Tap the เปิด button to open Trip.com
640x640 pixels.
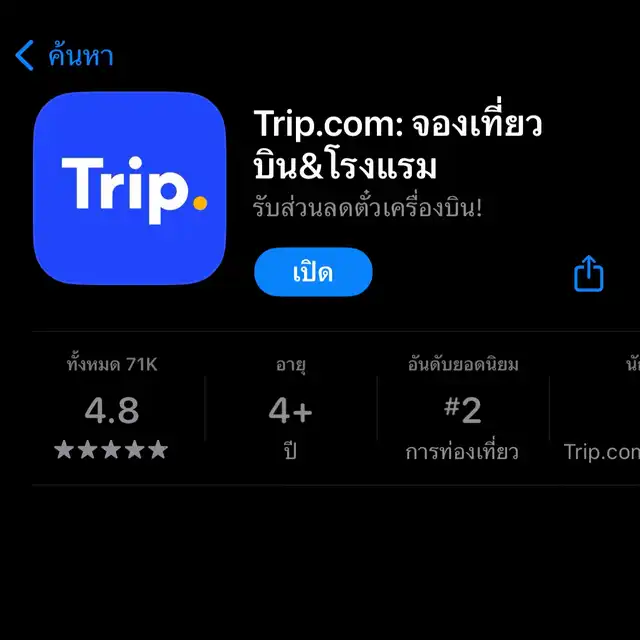click(x=313, y=272)
